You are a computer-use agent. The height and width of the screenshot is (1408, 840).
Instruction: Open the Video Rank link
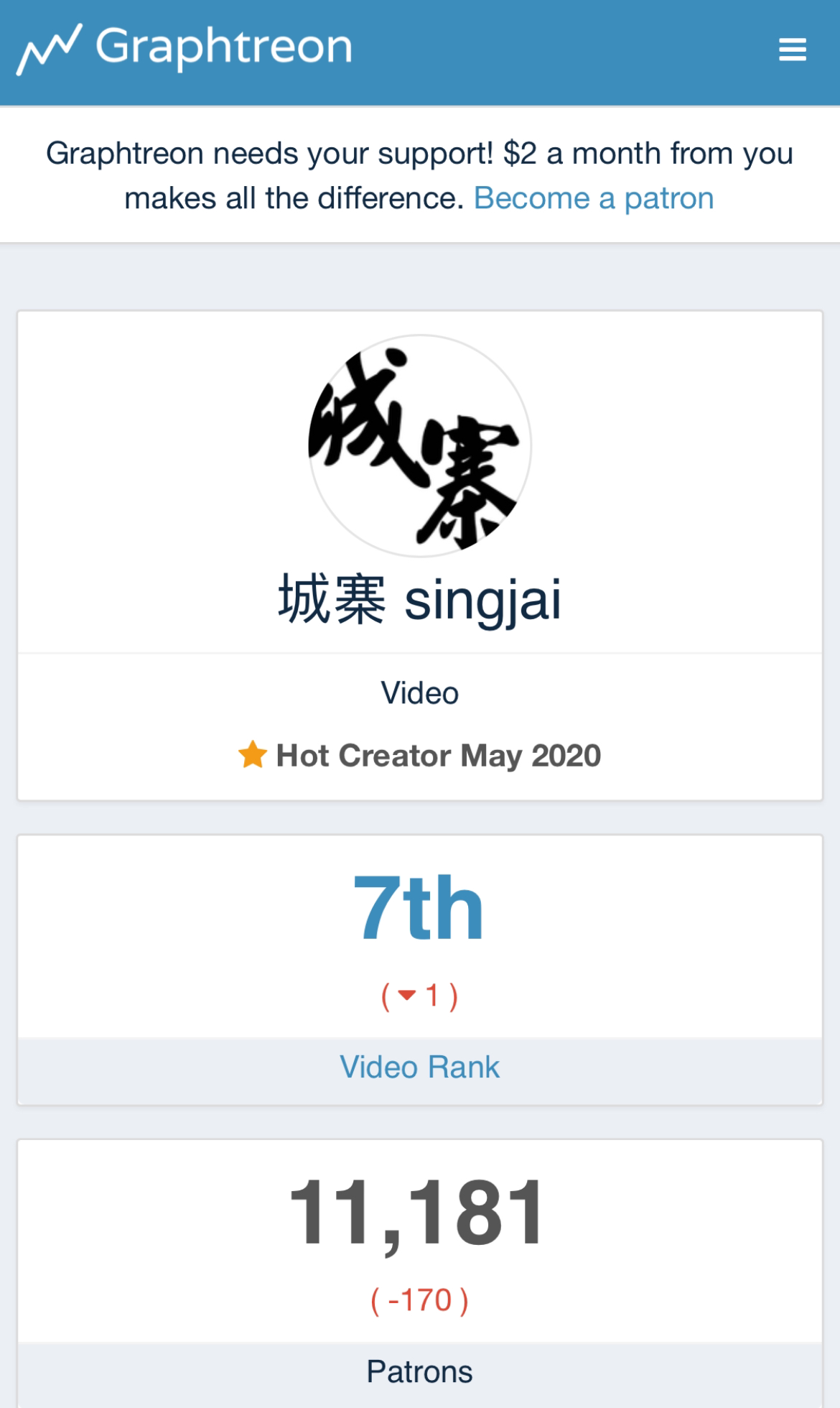(419, 1067)
